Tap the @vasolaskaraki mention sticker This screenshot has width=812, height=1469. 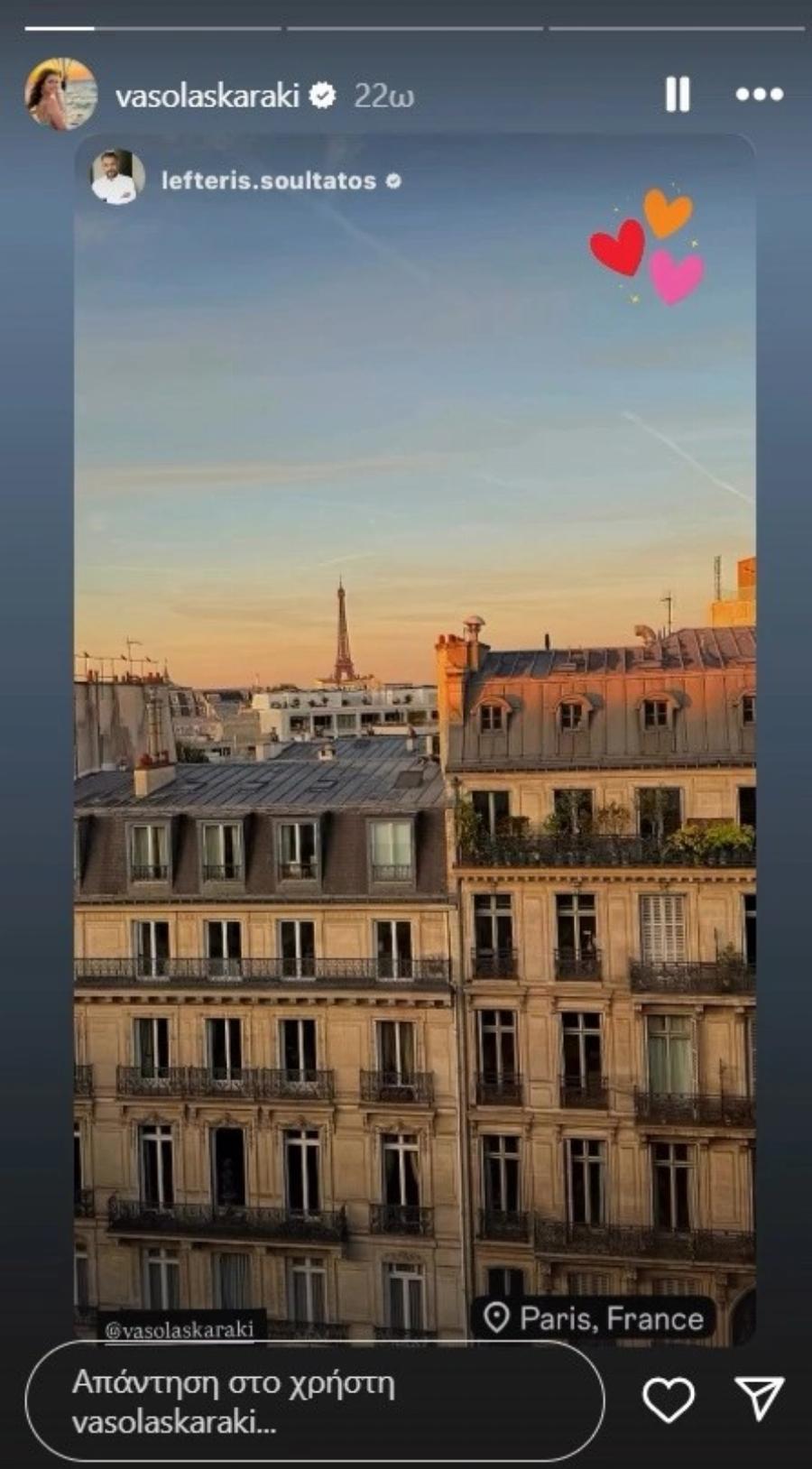point(180,1330)
